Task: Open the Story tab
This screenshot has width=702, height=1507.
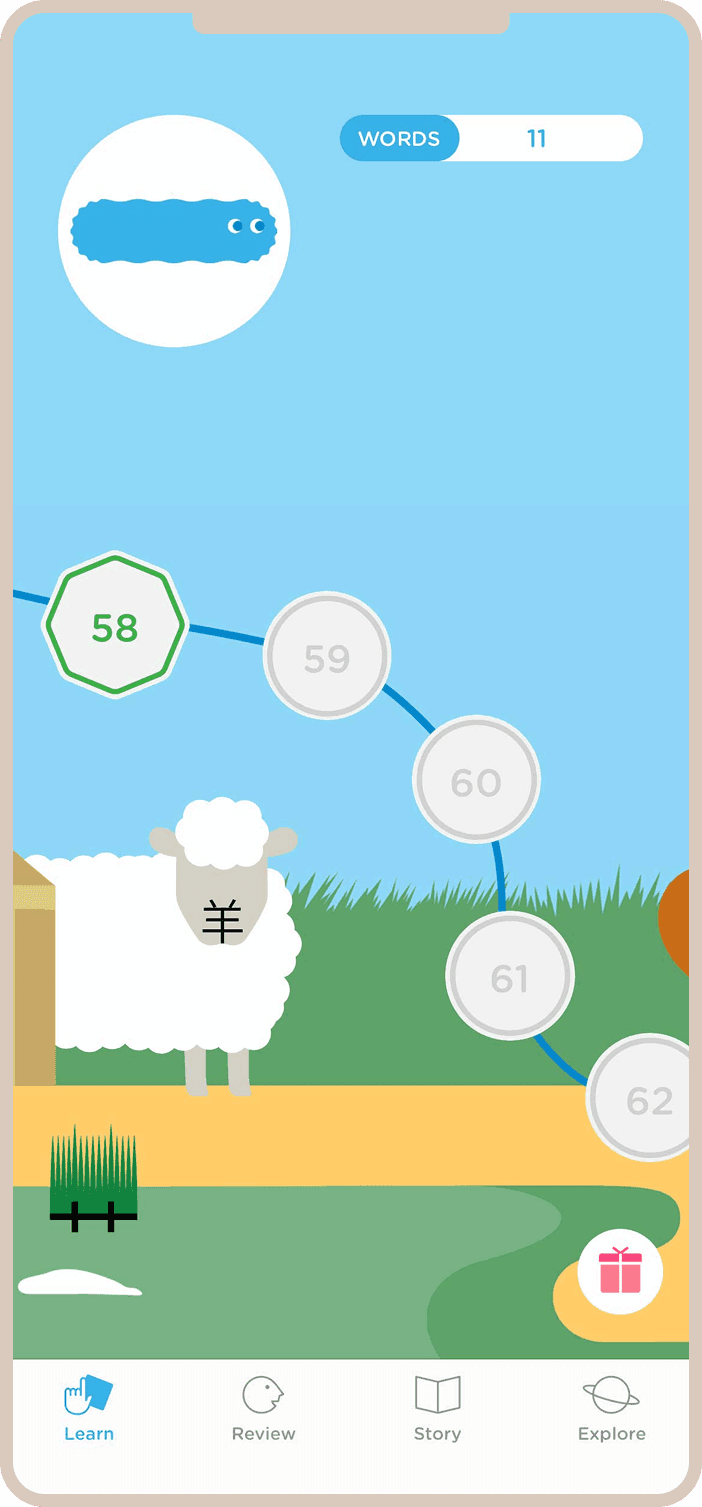Action: click(437, 1407)
